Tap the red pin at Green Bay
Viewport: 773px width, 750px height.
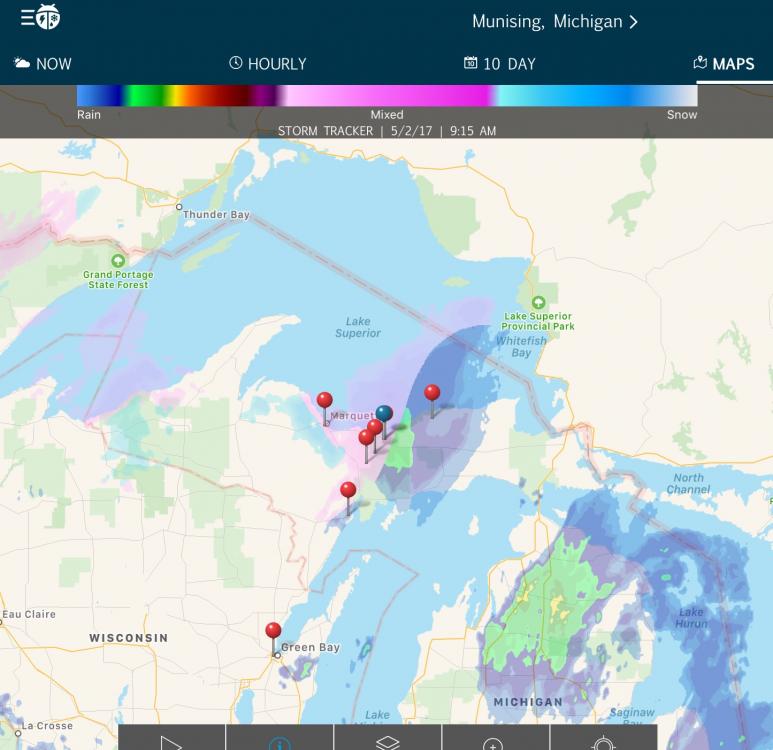273,631
